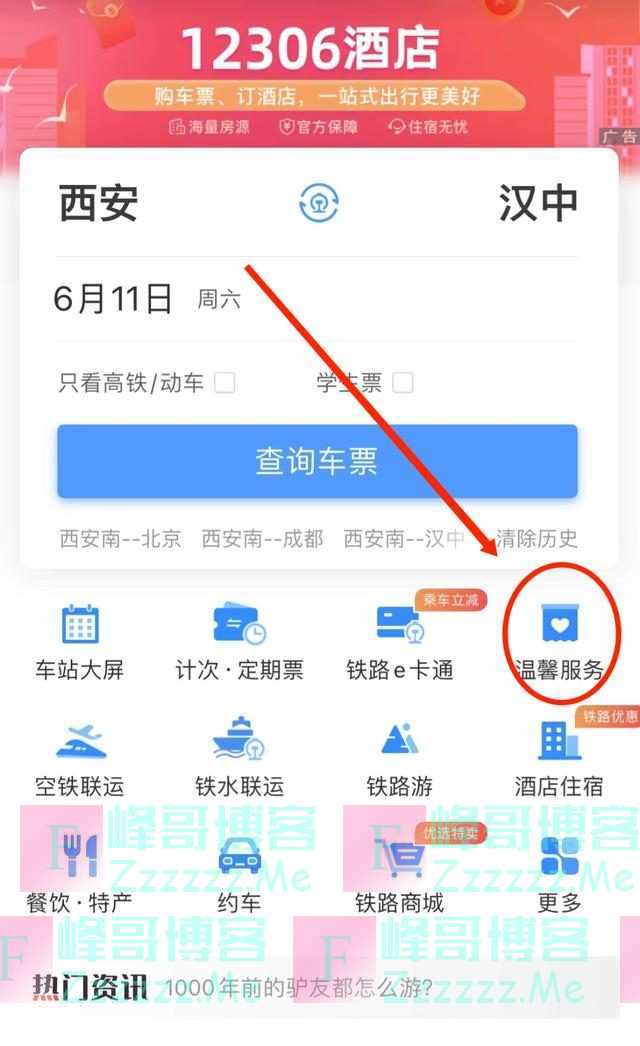The height and width of the screenshot is (1046, 640).
Task: Open 空铁联运
Action: pyautogui.click(x=80, y=758)
